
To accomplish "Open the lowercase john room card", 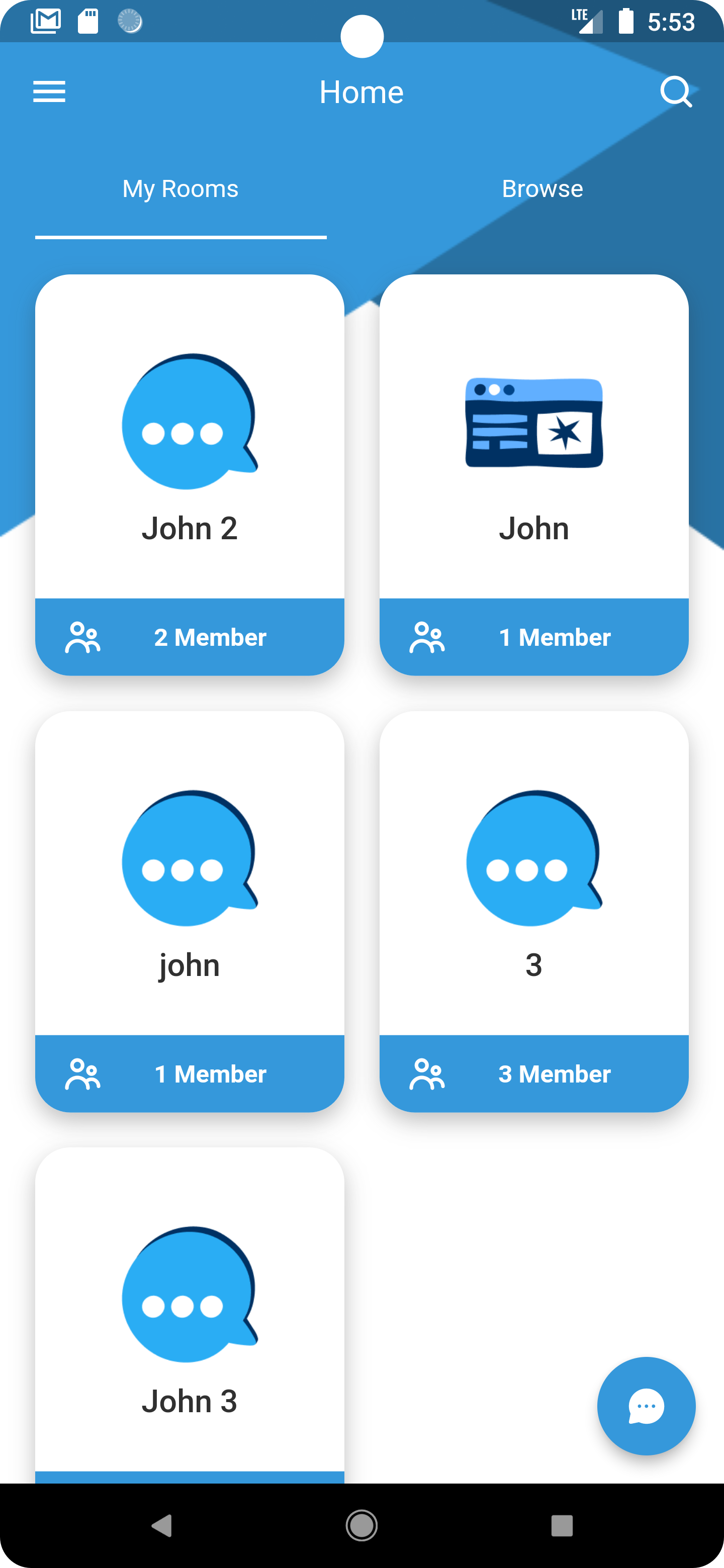I will 190,901.
